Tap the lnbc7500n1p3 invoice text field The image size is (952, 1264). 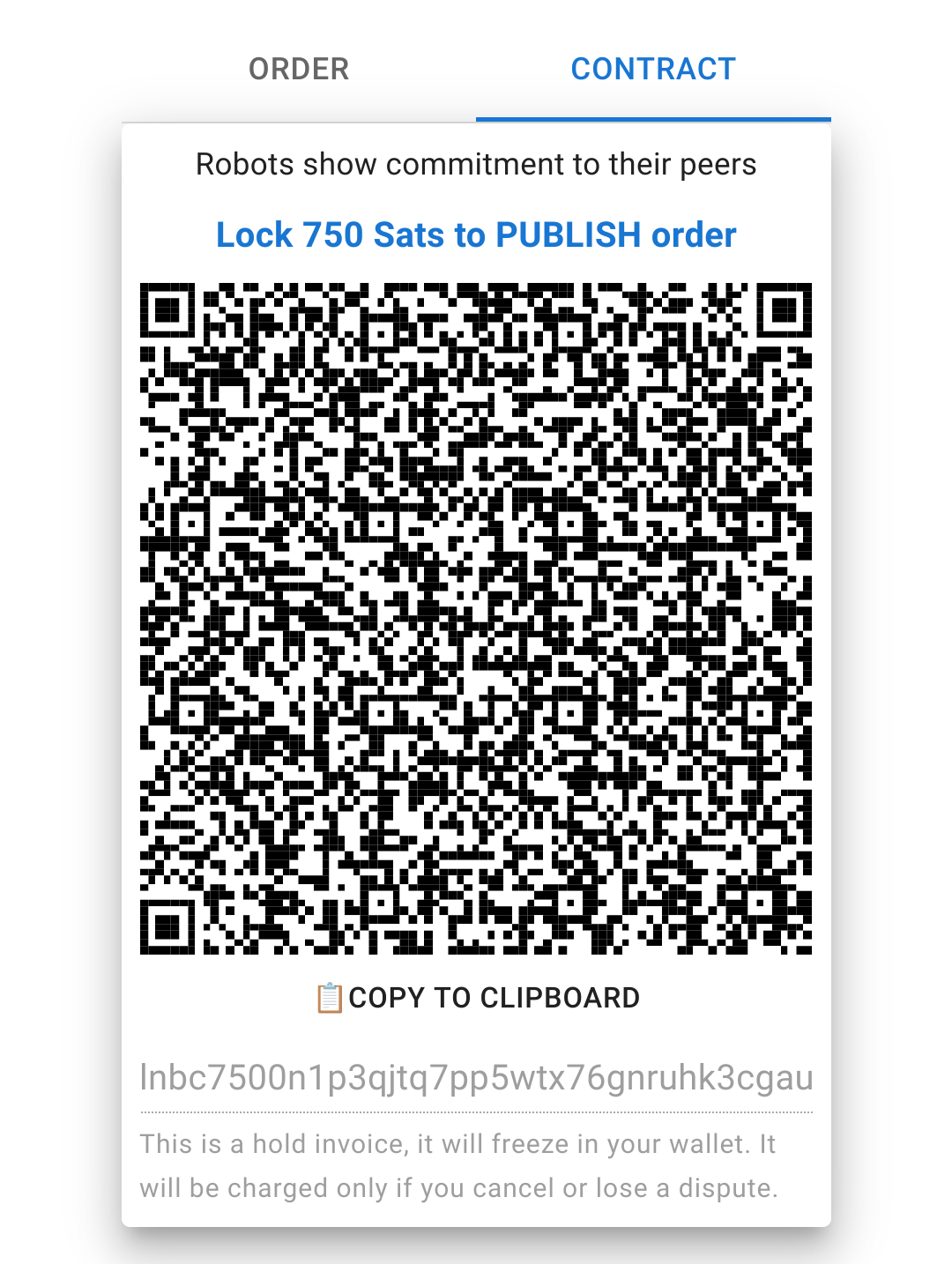pyautogui.click(x=476, y=1077)
